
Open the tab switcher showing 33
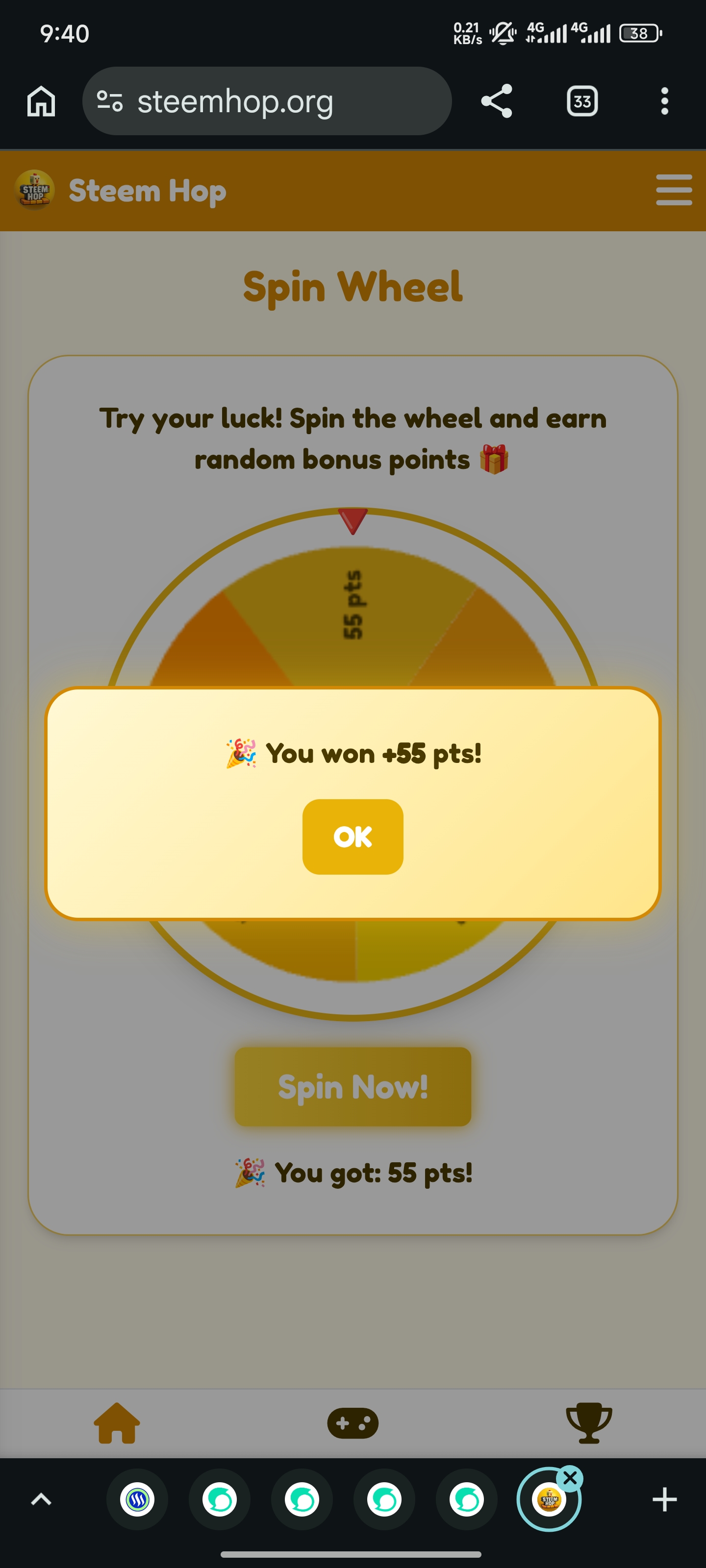click(x=582, y=101)
